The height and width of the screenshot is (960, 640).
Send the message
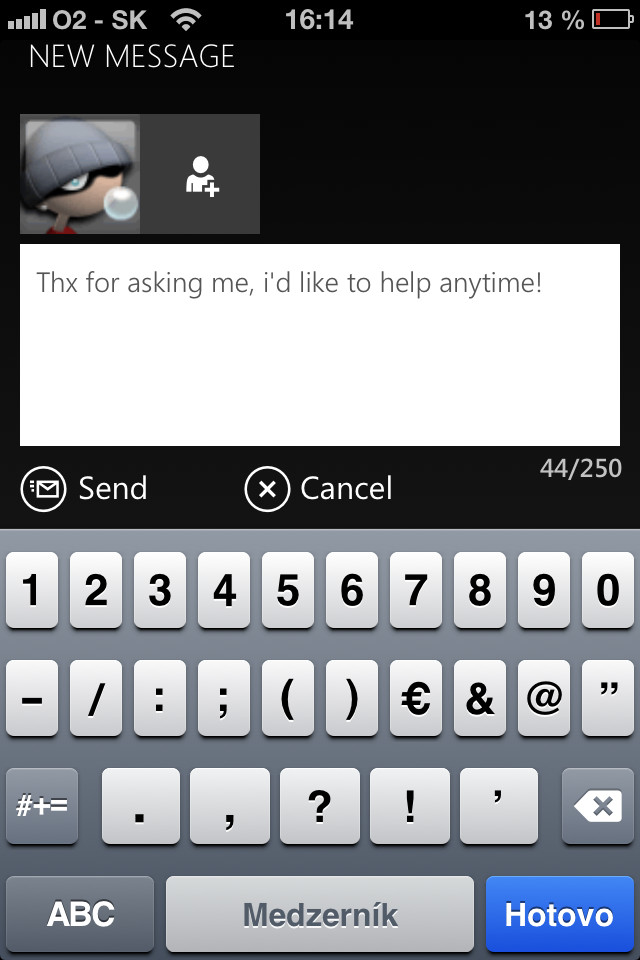[84, 489]
